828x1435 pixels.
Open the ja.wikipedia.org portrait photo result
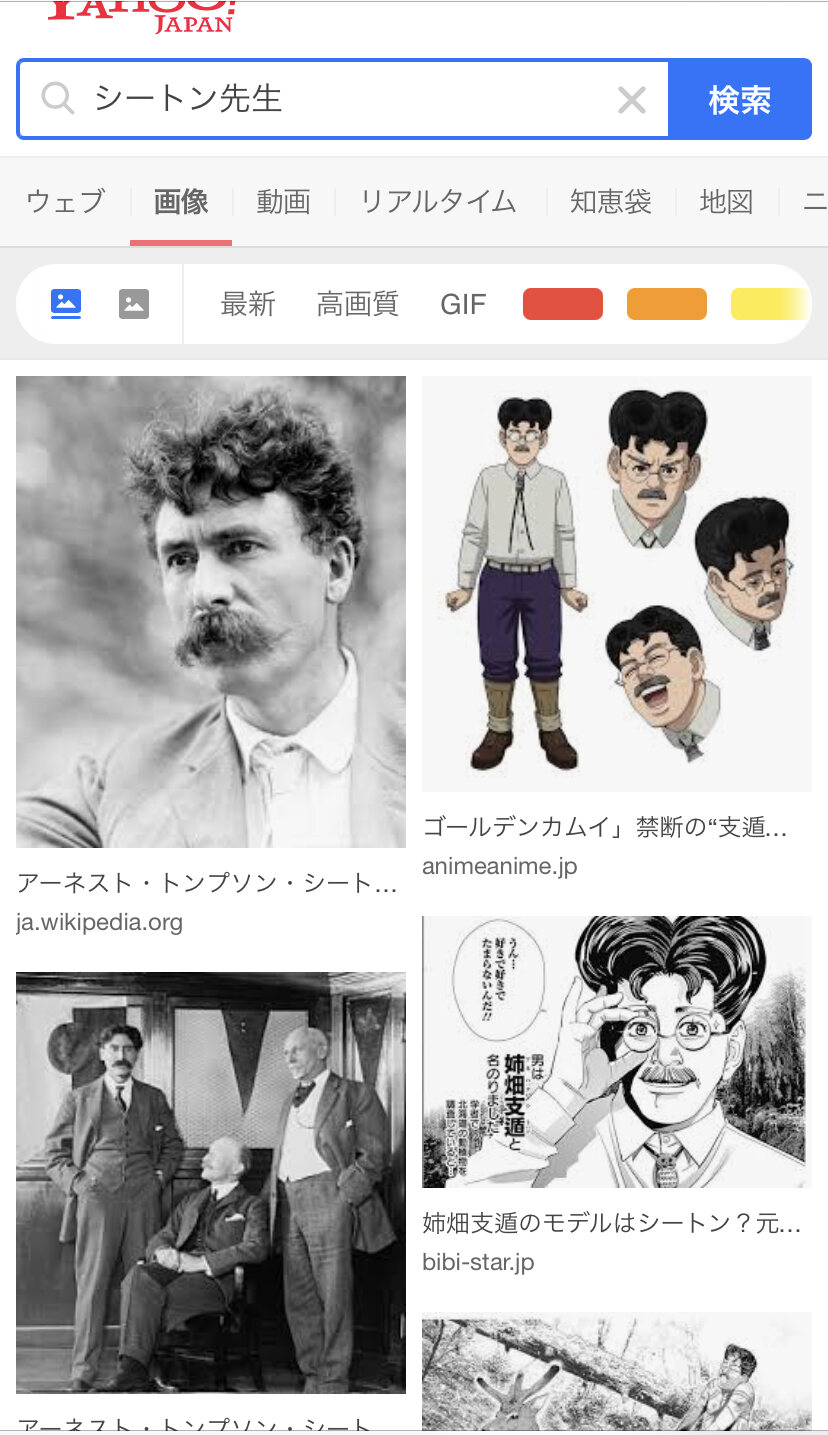pos(211,611)
